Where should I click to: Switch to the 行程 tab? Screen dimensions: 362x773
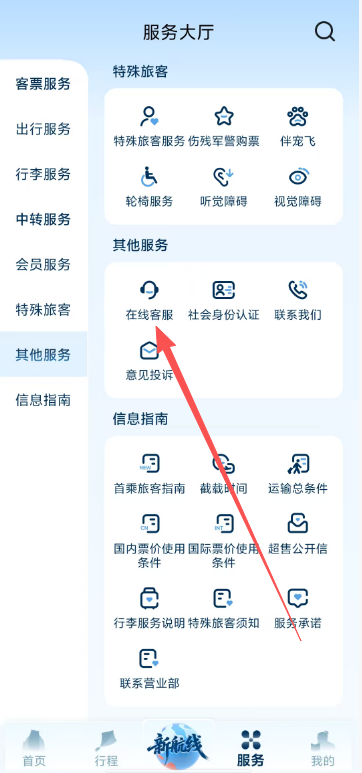coord(106,748)
